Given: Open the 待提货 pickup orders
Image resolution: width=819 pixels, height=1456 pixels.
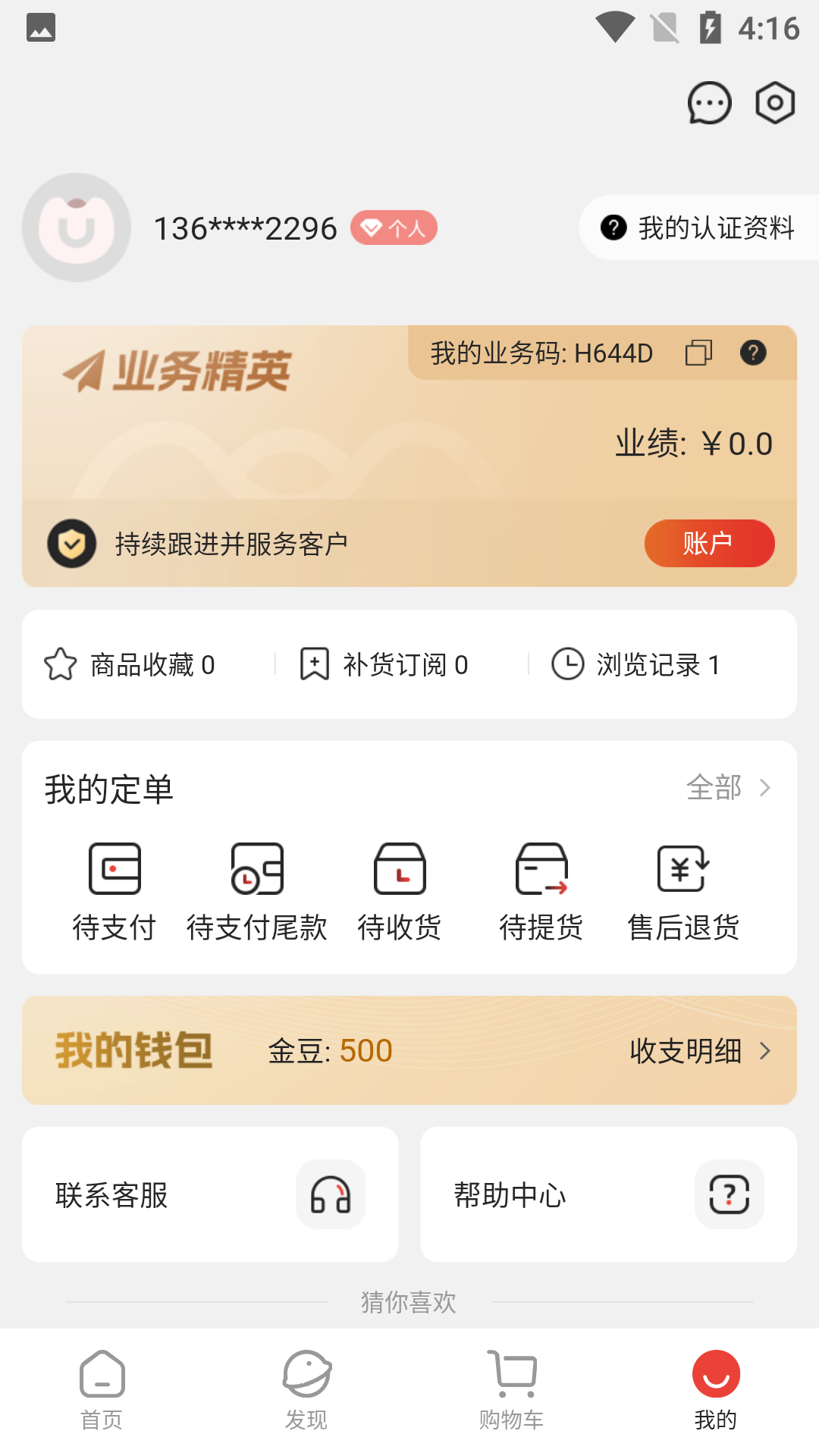Looking at the screenshot, I should pyautogui.click(x=541, y=891).
